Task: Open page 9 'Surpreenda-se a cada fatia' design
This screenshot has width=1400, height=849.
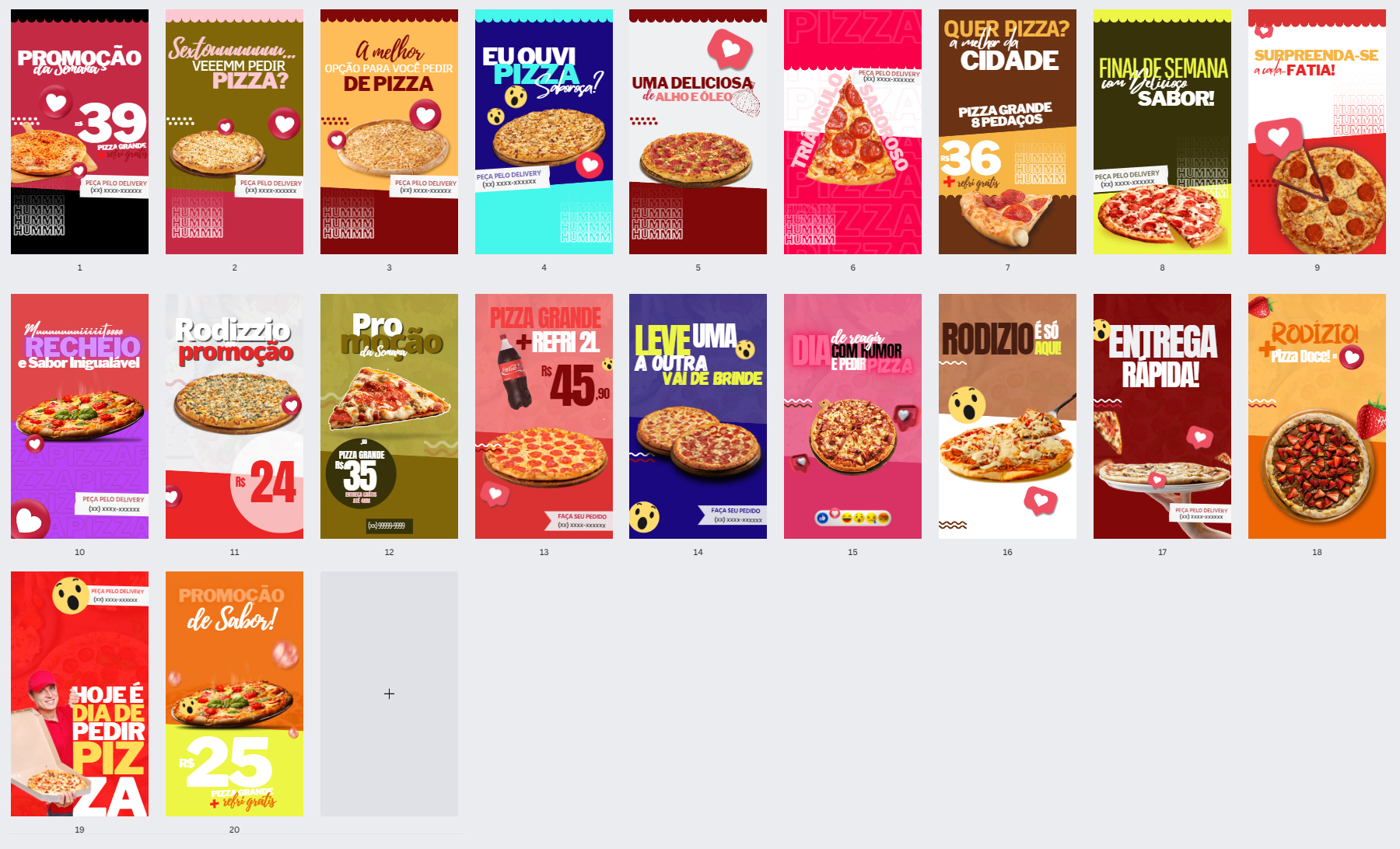Action: (x=1317, y=132)
